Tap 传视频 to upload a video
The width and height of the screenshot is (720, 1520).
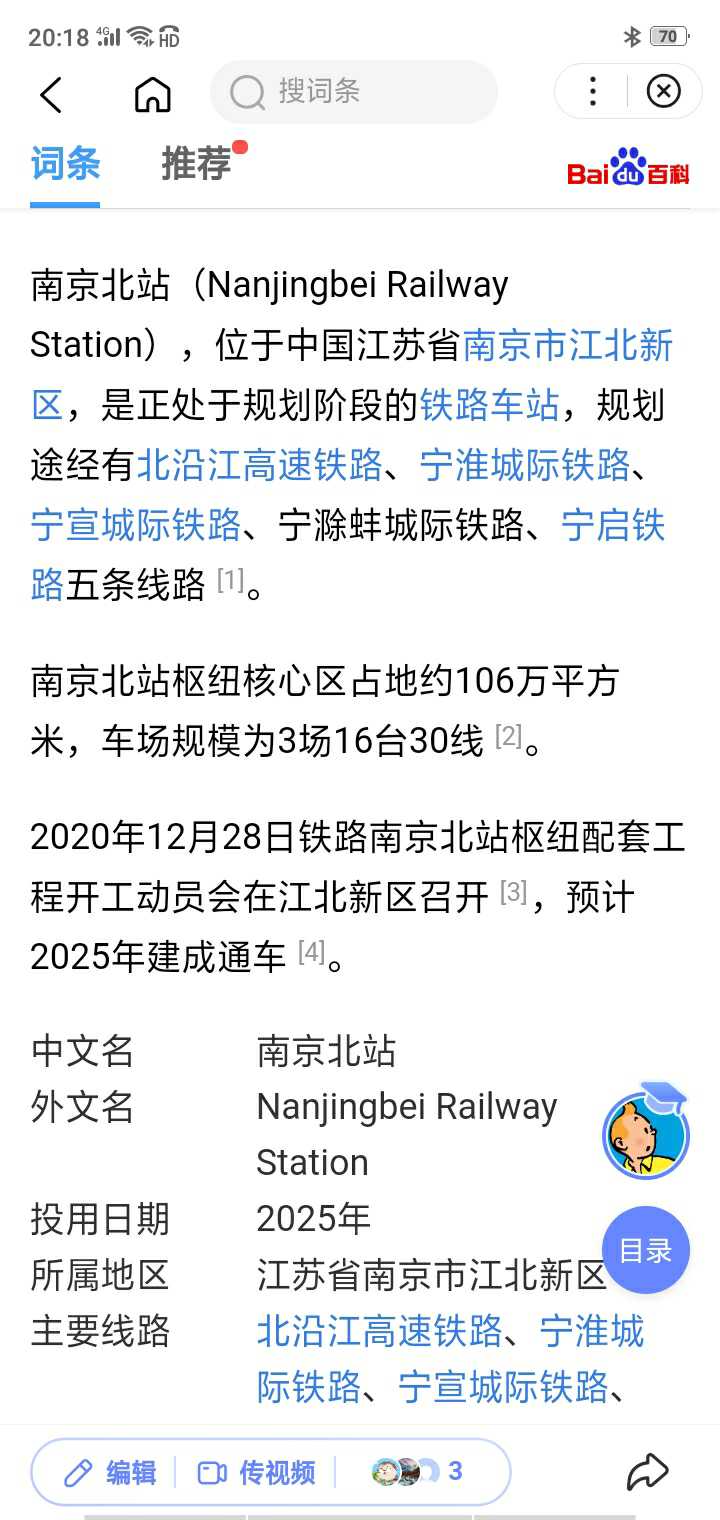[257, 1472]
